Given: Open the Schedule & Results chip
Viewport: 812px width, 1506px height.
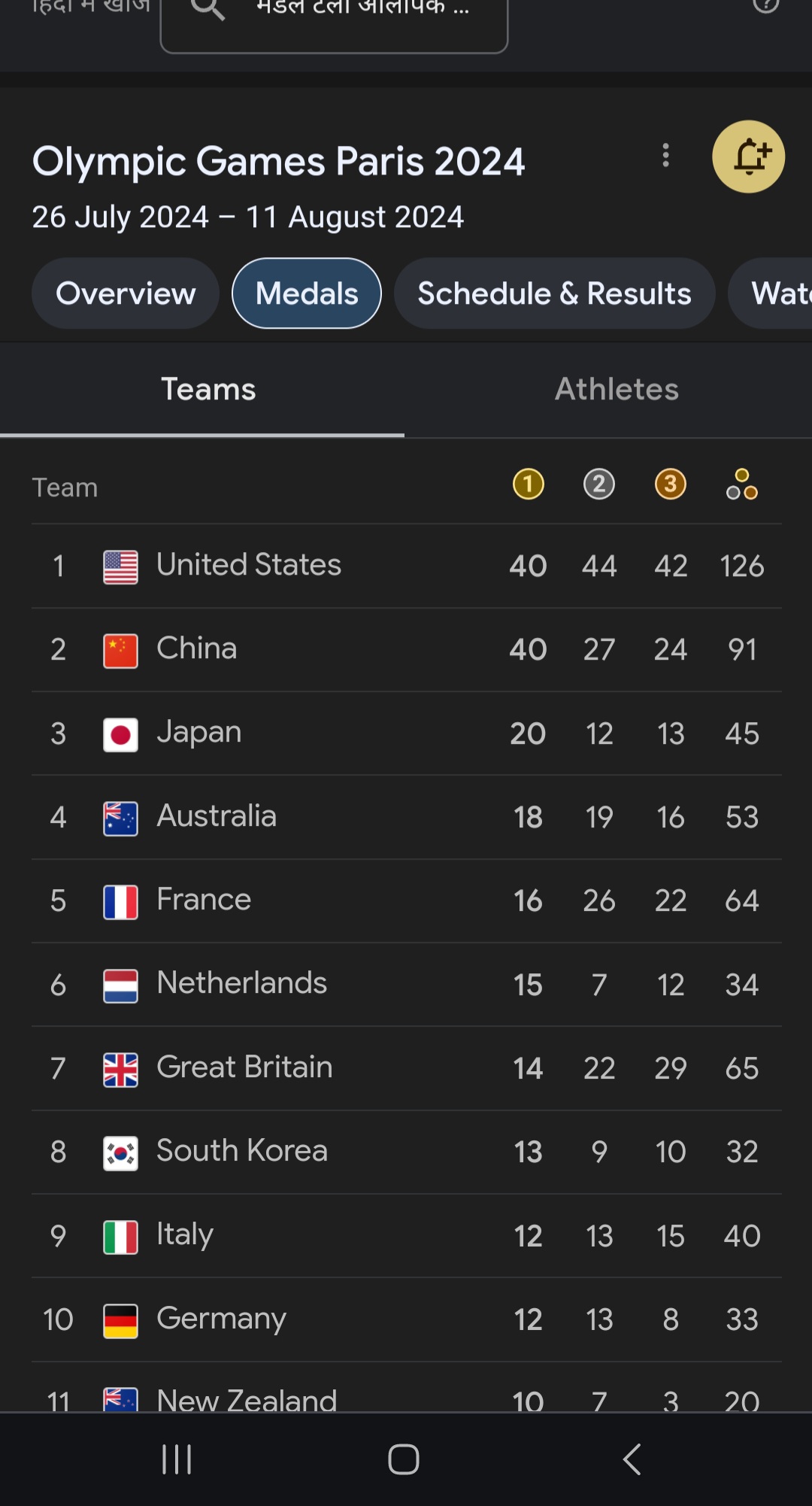Looking at the screenshot, I should [x=554, y=293].
